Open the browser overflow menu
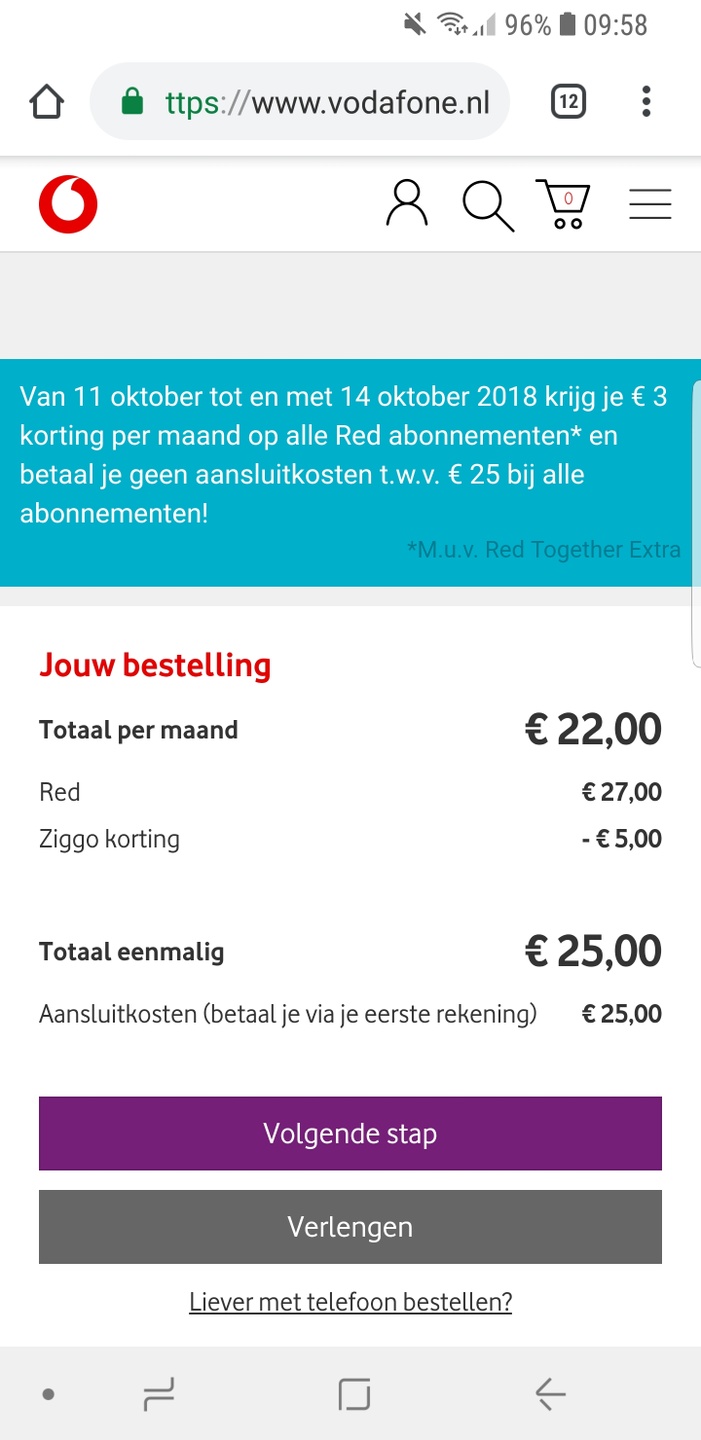The height and width of the screenshot is (1440, 701). [x=647, y=101]
